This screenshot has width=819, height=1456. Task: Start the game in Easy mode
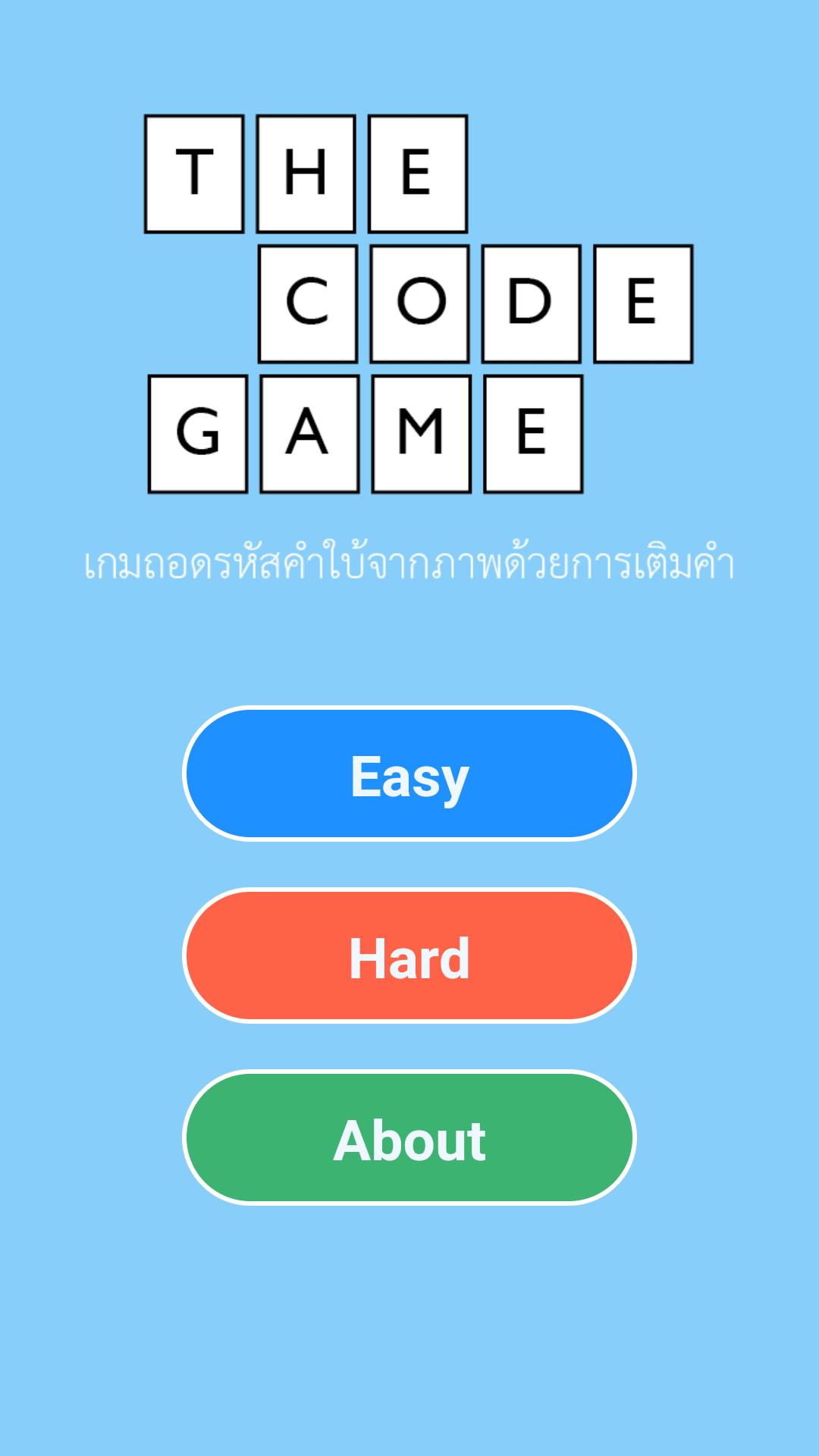pyautogui.click(x=409, y=774)
